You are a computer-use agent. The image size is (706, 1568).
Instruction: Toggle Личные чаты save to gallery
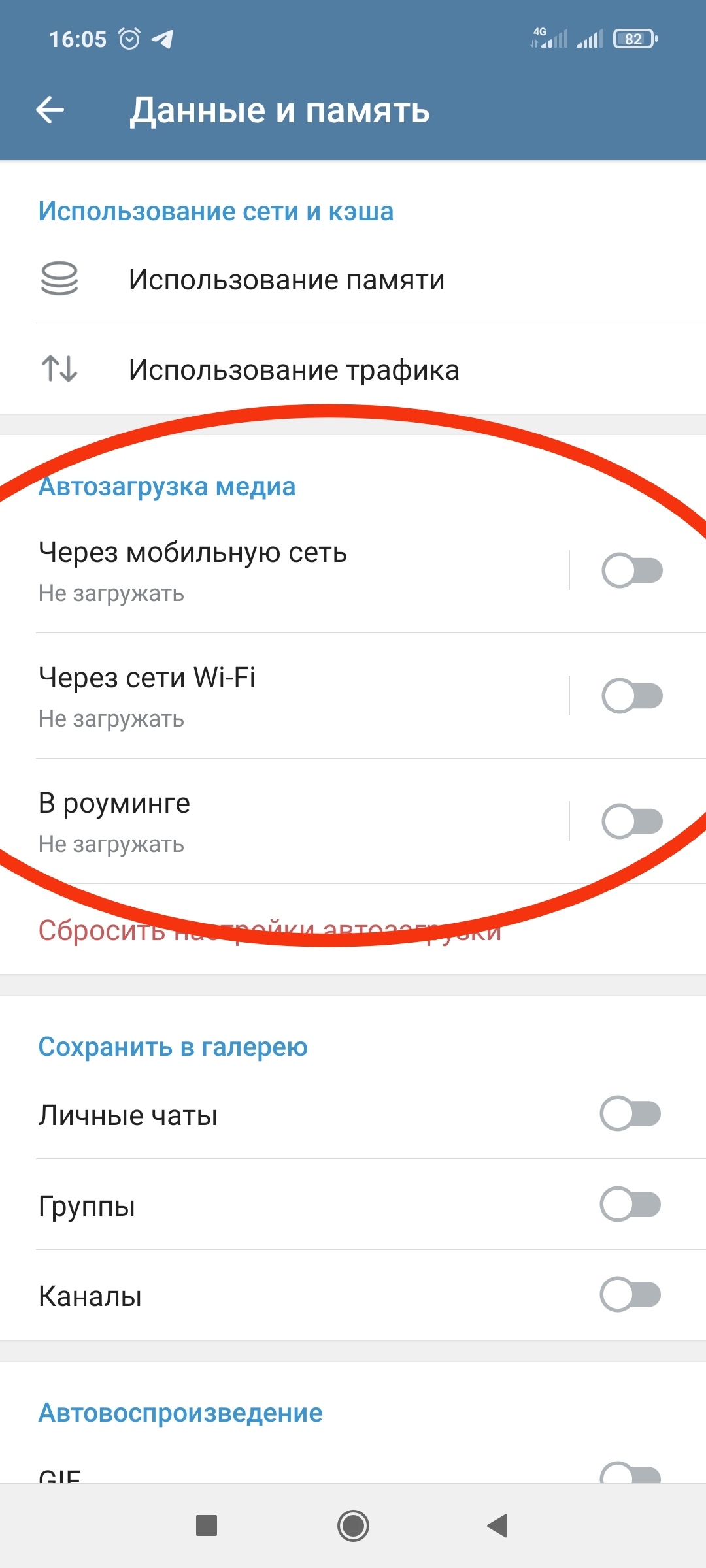[x=630, y=1114]
